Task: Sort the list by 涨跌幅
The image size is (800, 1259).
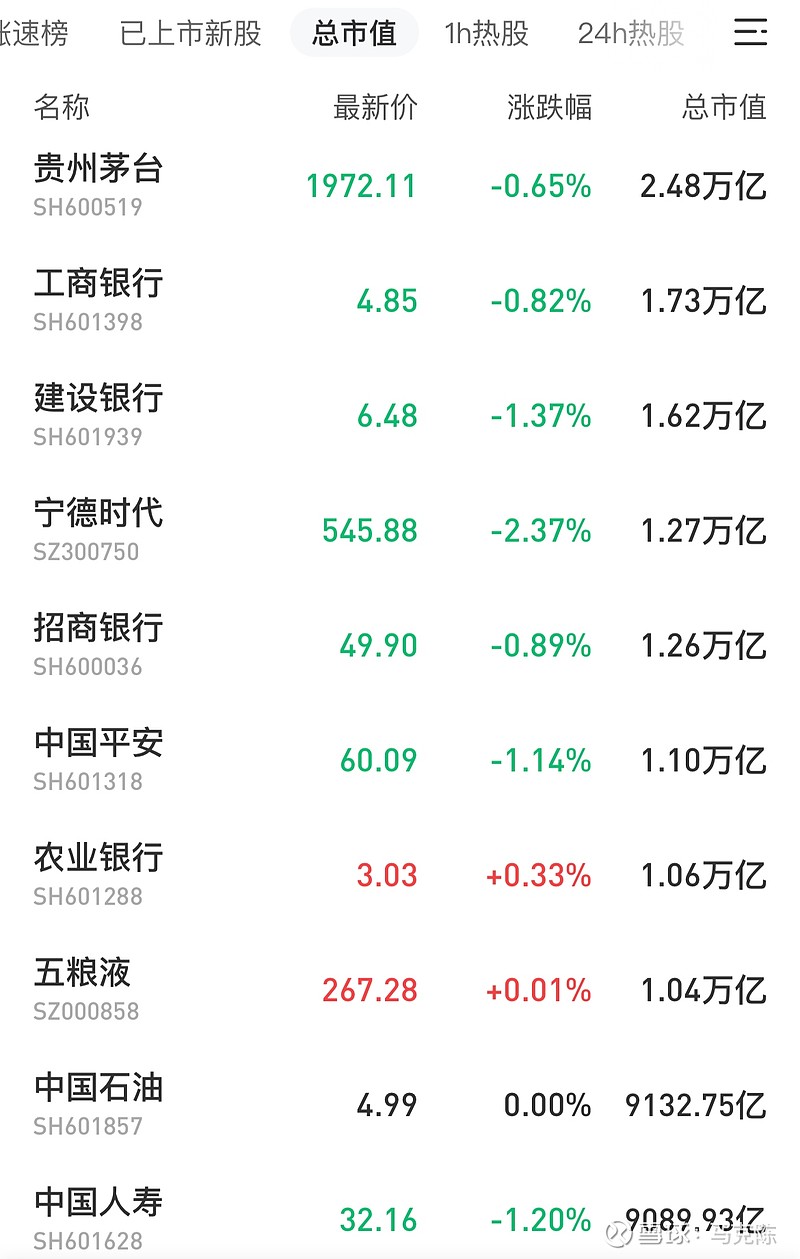Action: click(549, 107)
